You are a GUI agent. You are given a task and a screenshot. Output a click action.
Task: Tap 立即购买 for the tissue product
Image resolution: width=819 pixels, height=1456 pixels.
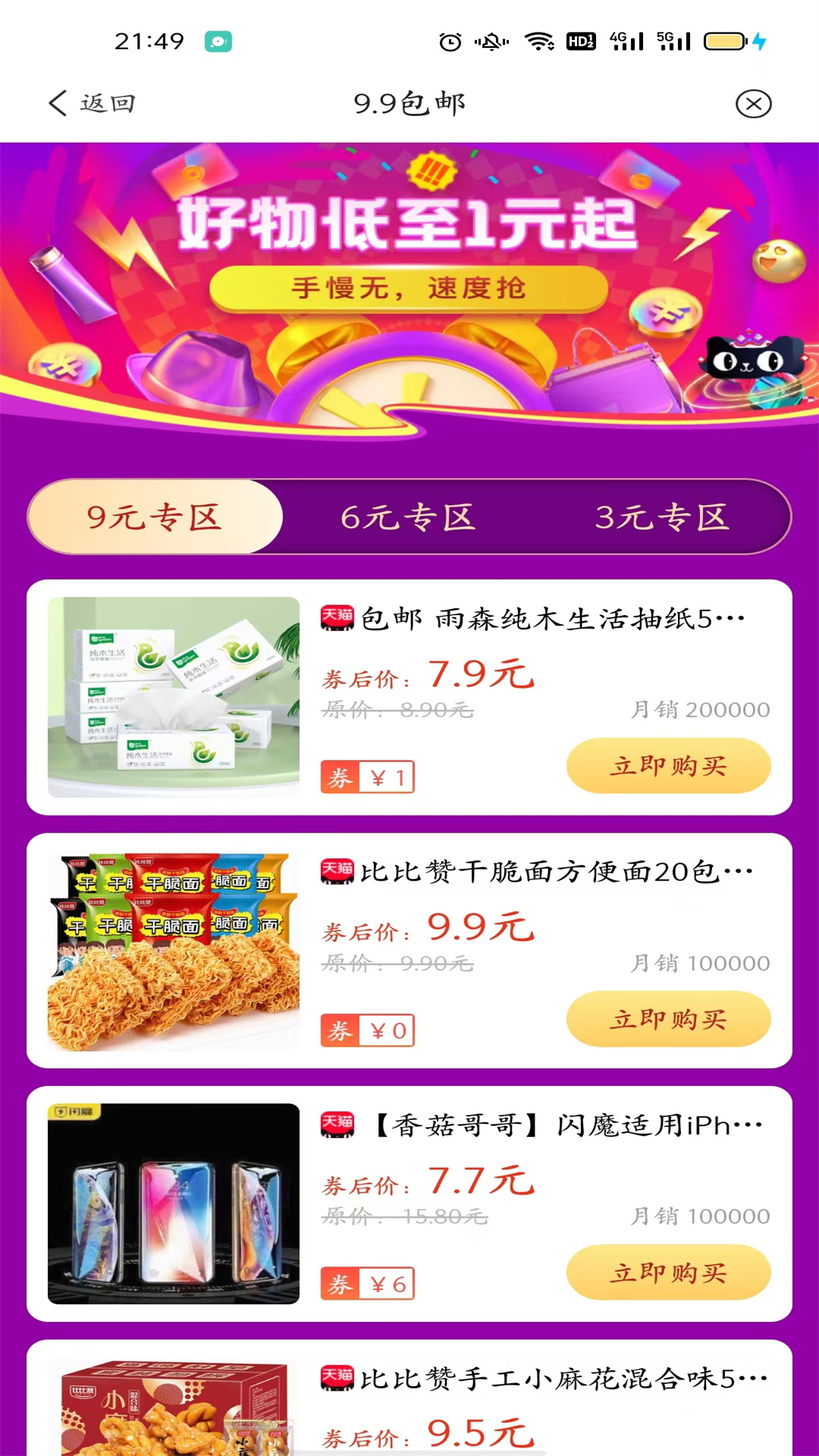[x=668, y=766]
